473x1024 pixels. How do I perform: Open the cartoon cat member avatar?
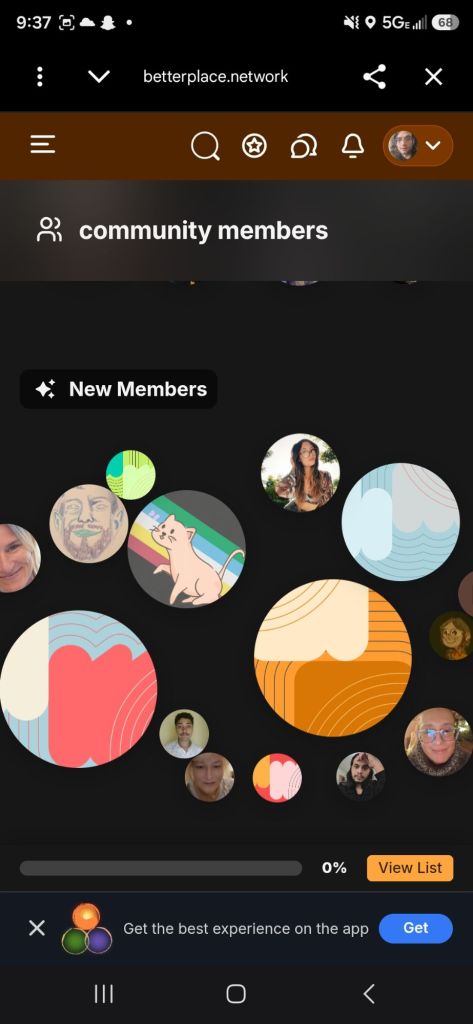point(186,549)
